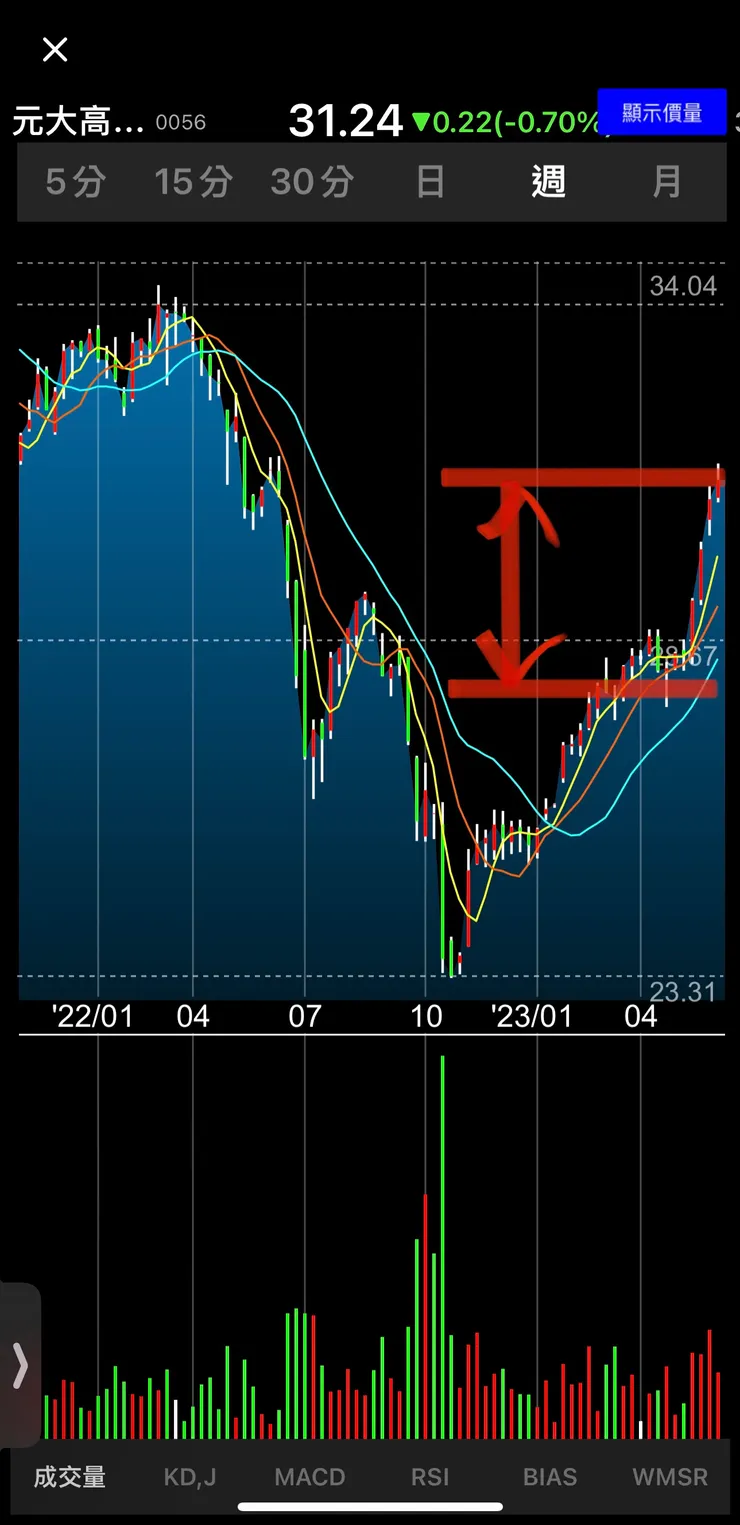Select the 15分 interval
The image size is (740, 1525).
coord(192,182)
